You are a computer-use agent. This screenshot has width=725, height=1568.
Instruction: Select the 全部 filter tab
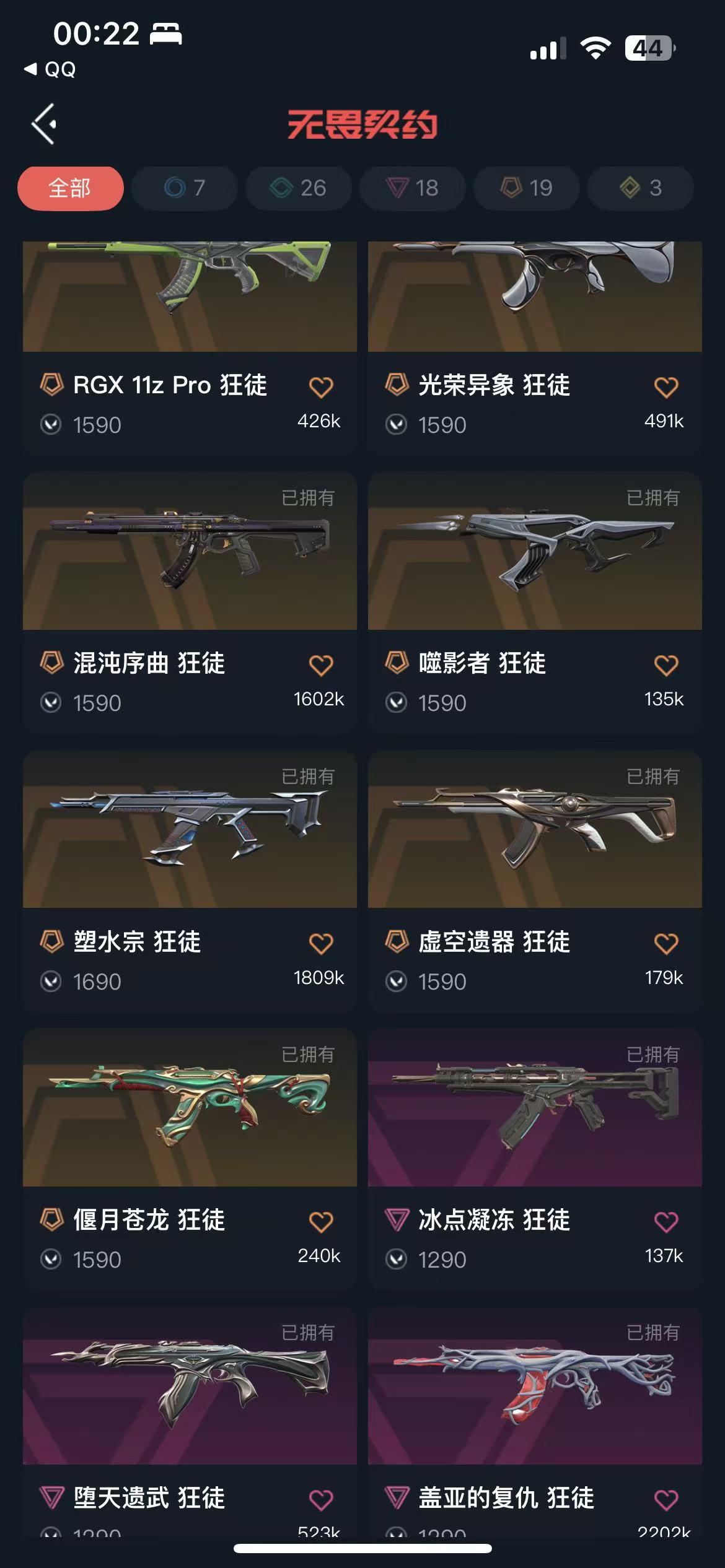[71, 188]
